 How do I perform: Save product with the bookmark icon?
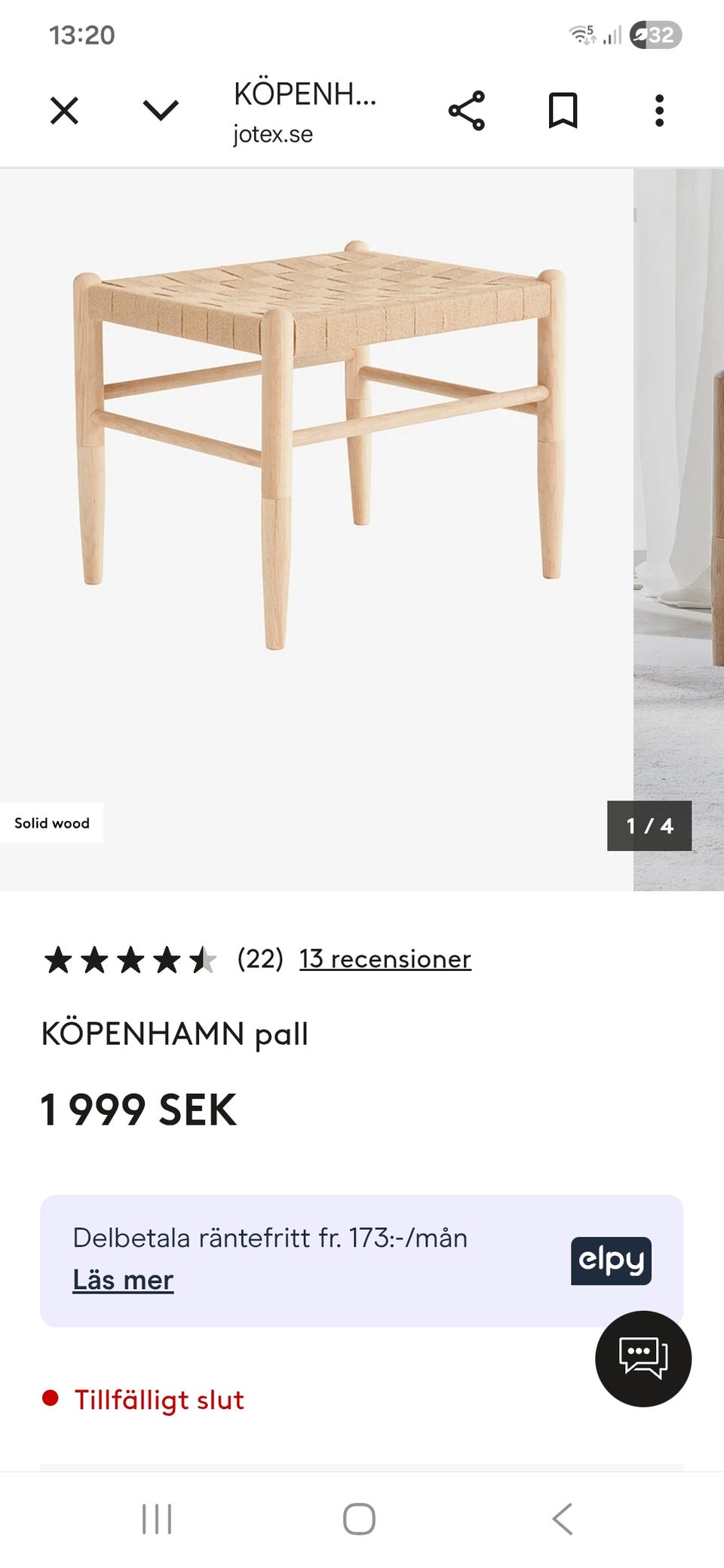(x=563, y=111)
